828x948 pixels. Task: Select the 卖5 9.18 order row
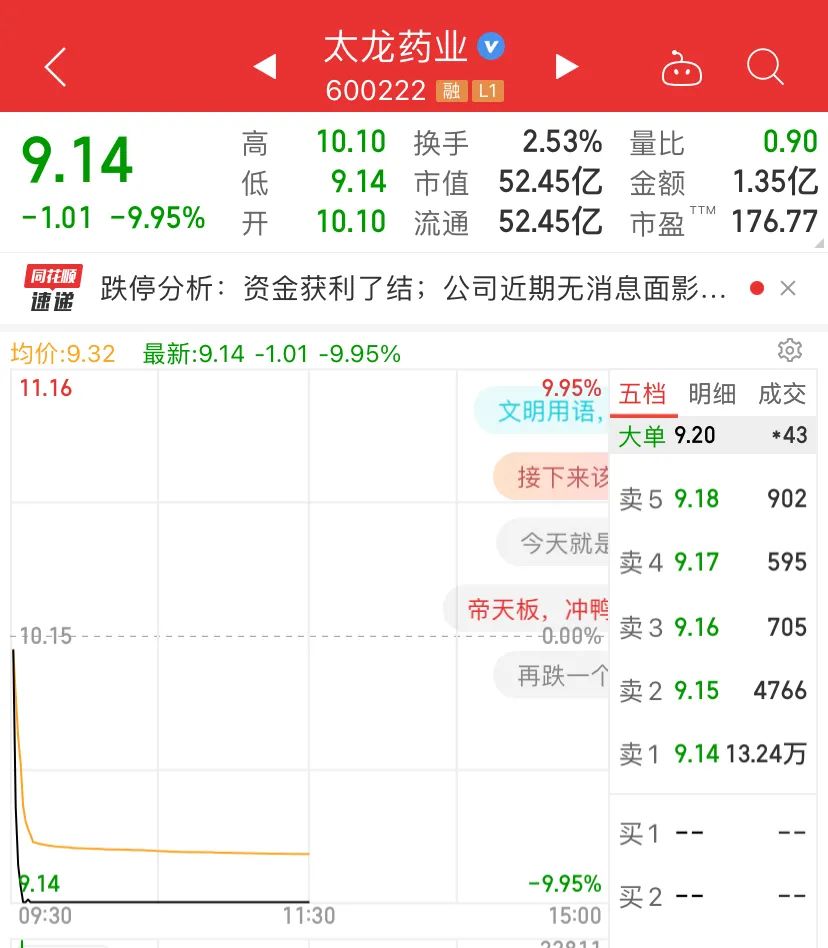[713, 498]
